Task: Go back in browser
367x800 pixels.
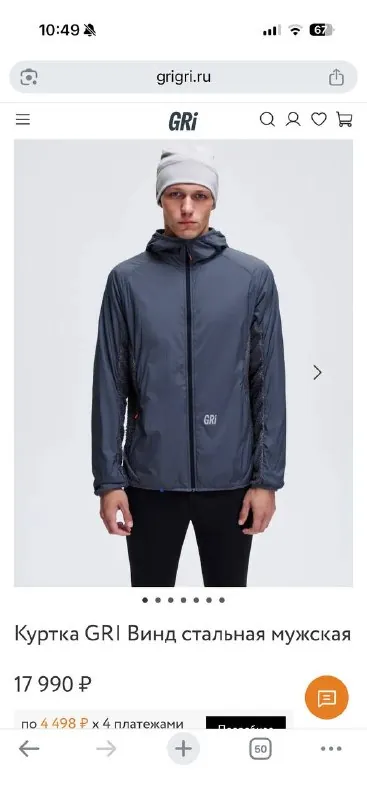Action: (29, 749)
